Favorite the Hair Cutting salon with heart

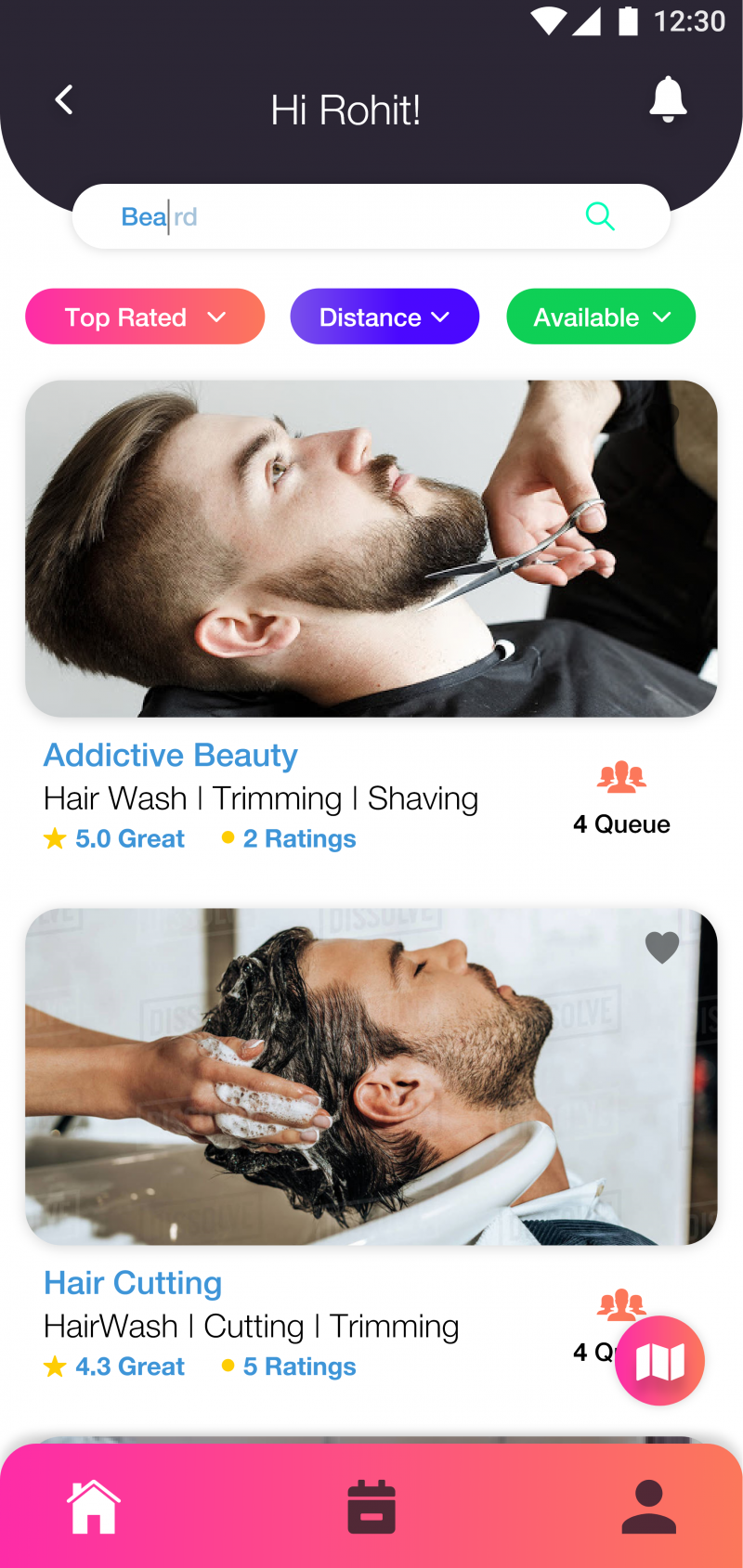coord(662,947)
